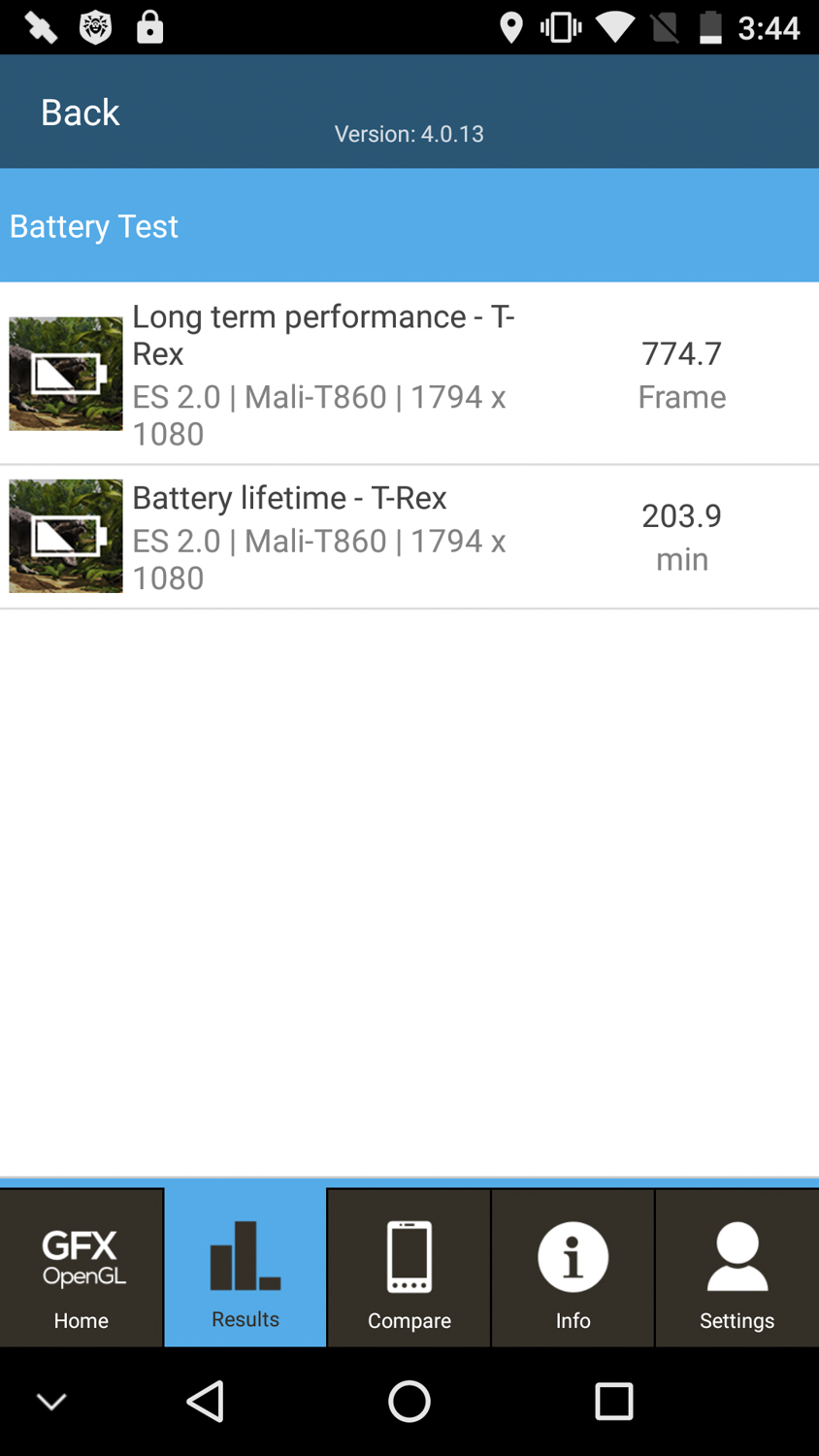819x1456 pixels.
Task: Tap the Back button in the header
Action: 80,113
